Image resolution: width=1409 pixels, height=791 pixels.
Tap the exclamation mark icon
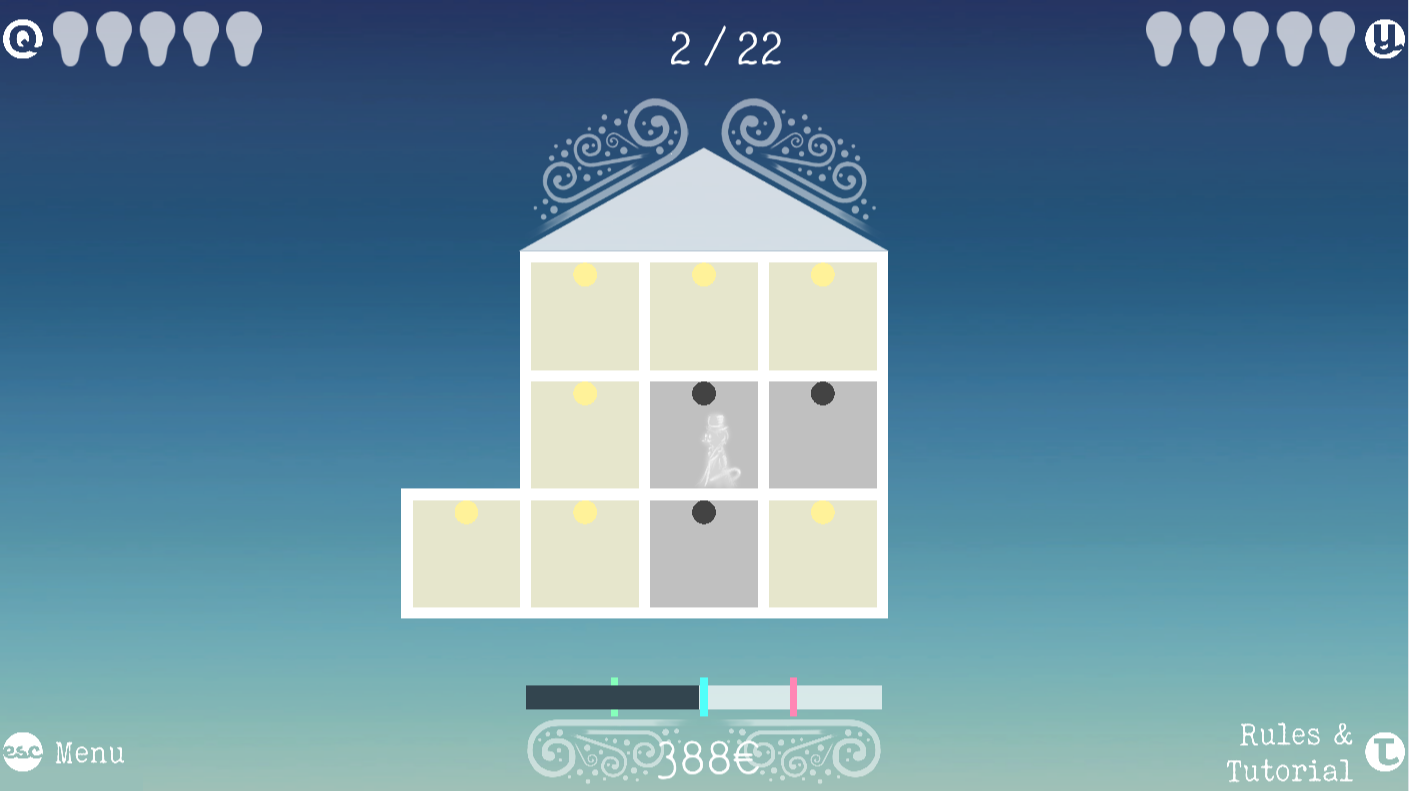[1385, 40]
